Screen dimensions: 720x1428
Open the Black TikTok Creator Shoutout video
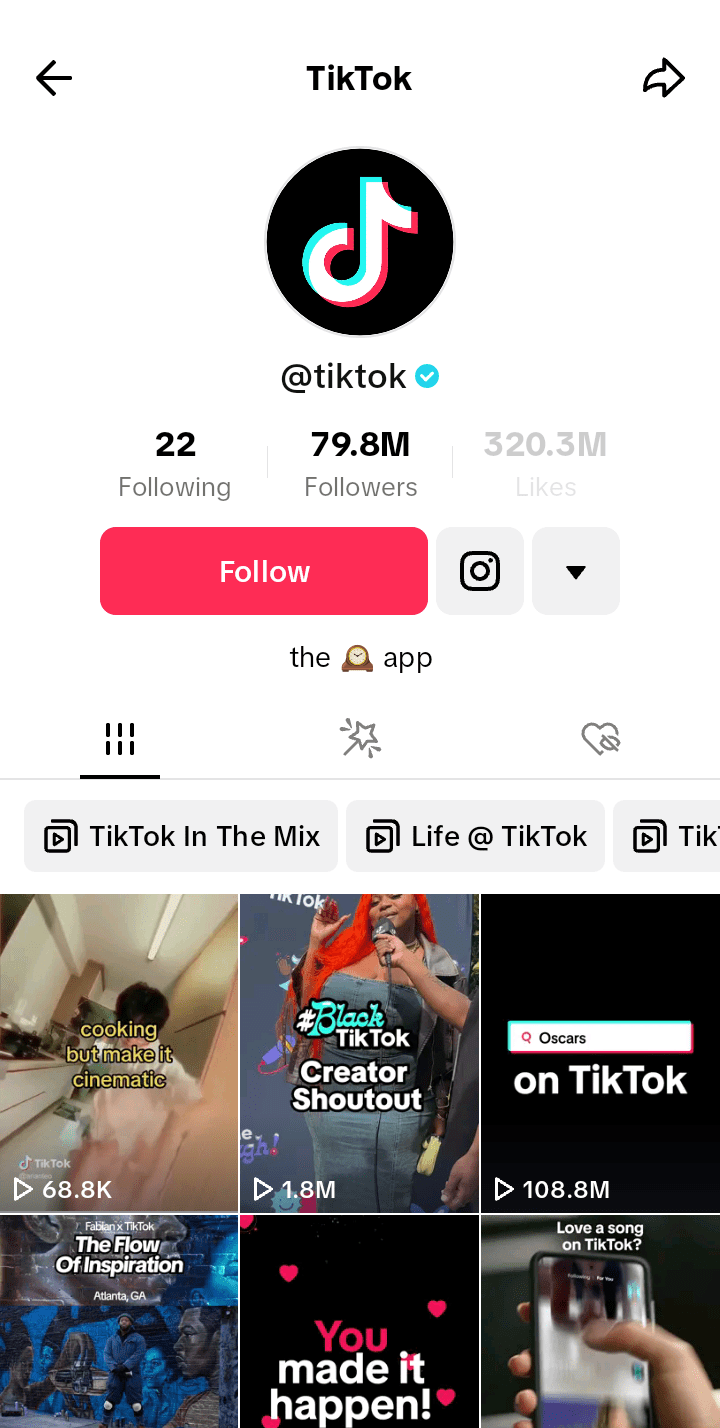[x=360, y=1052]
